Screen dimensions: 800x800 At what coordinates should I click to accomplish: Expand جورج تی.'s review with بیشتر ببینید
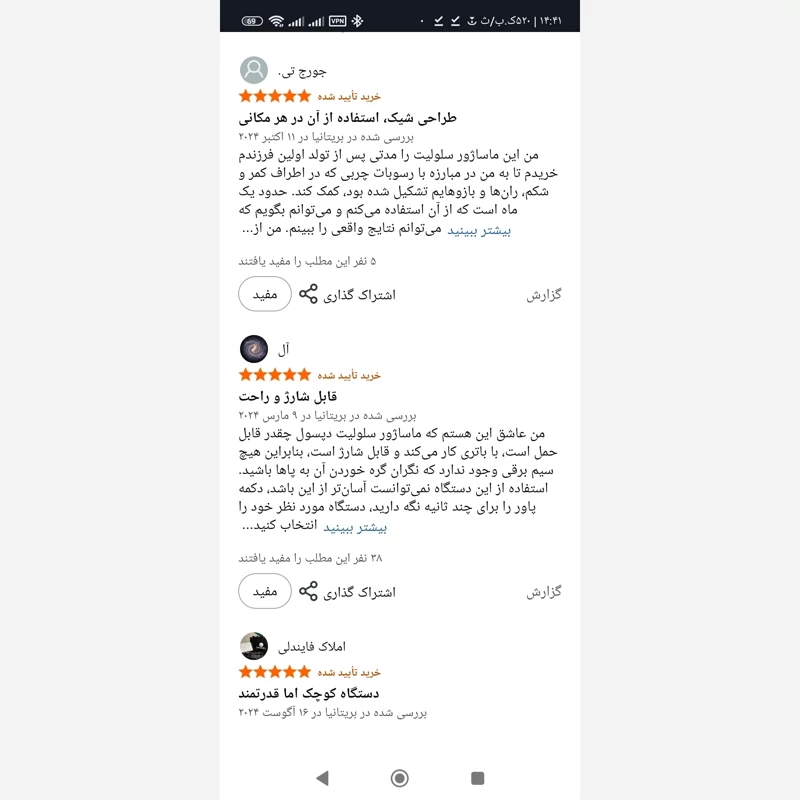coord(478,230)
